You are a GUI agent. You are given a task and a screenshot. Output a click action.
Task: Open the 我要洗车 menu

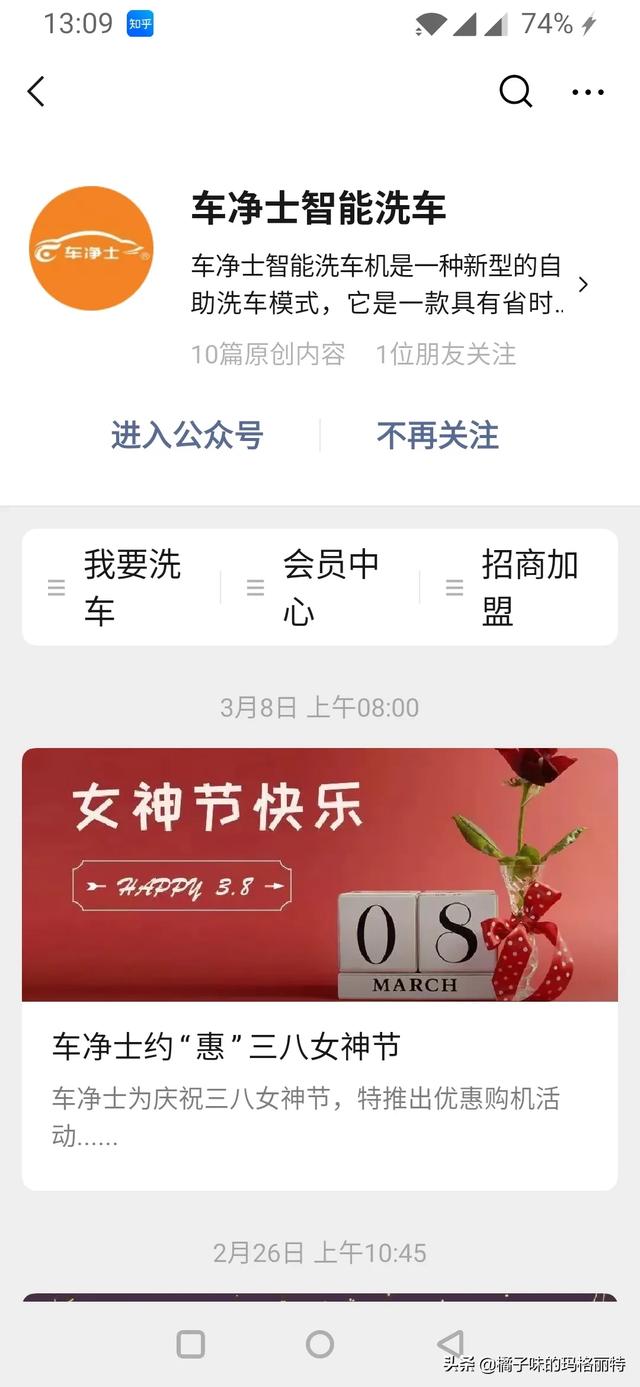pos(120,587)
